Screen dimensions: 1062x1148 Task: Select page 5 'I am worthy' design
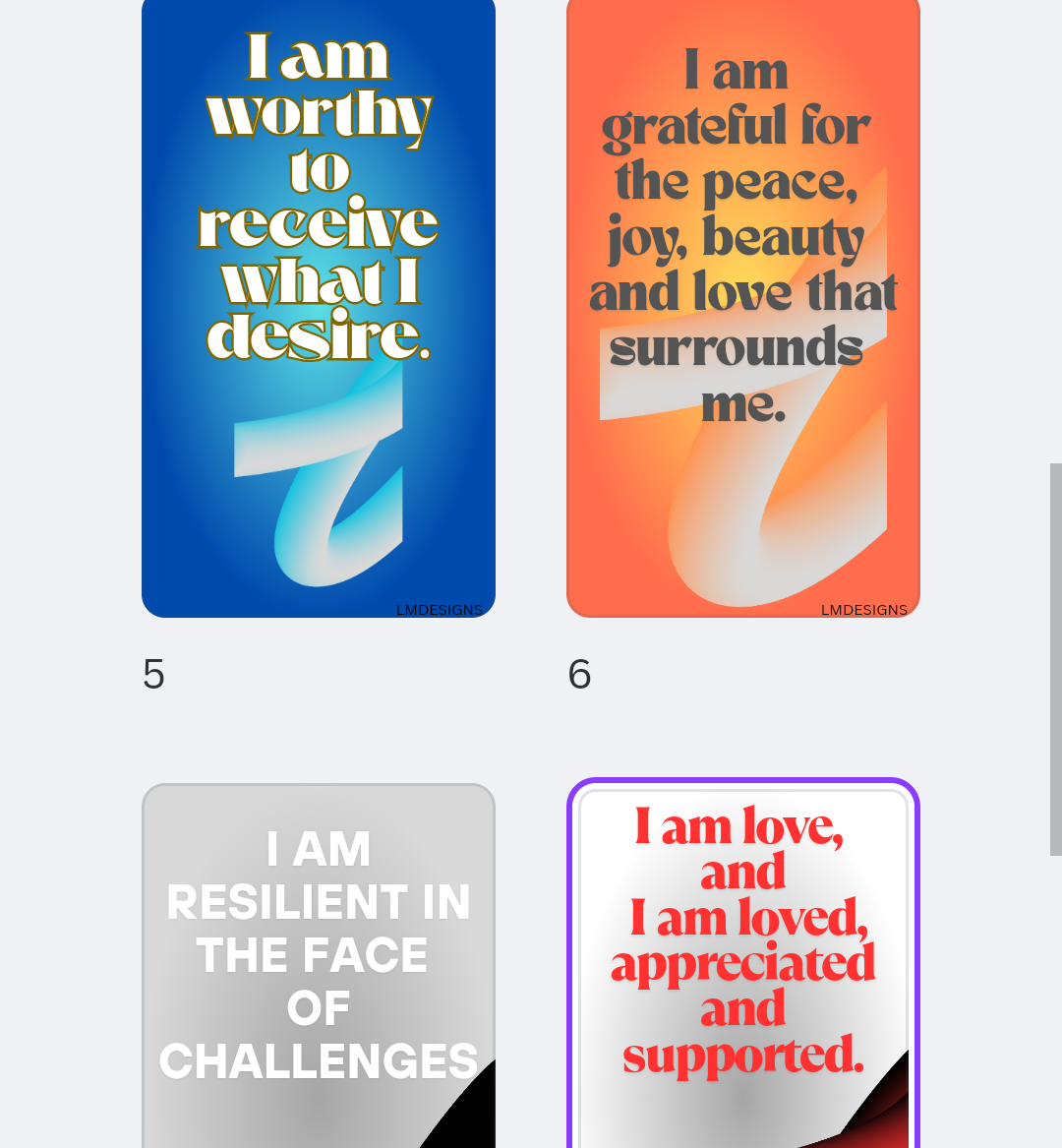coord(318,305)
